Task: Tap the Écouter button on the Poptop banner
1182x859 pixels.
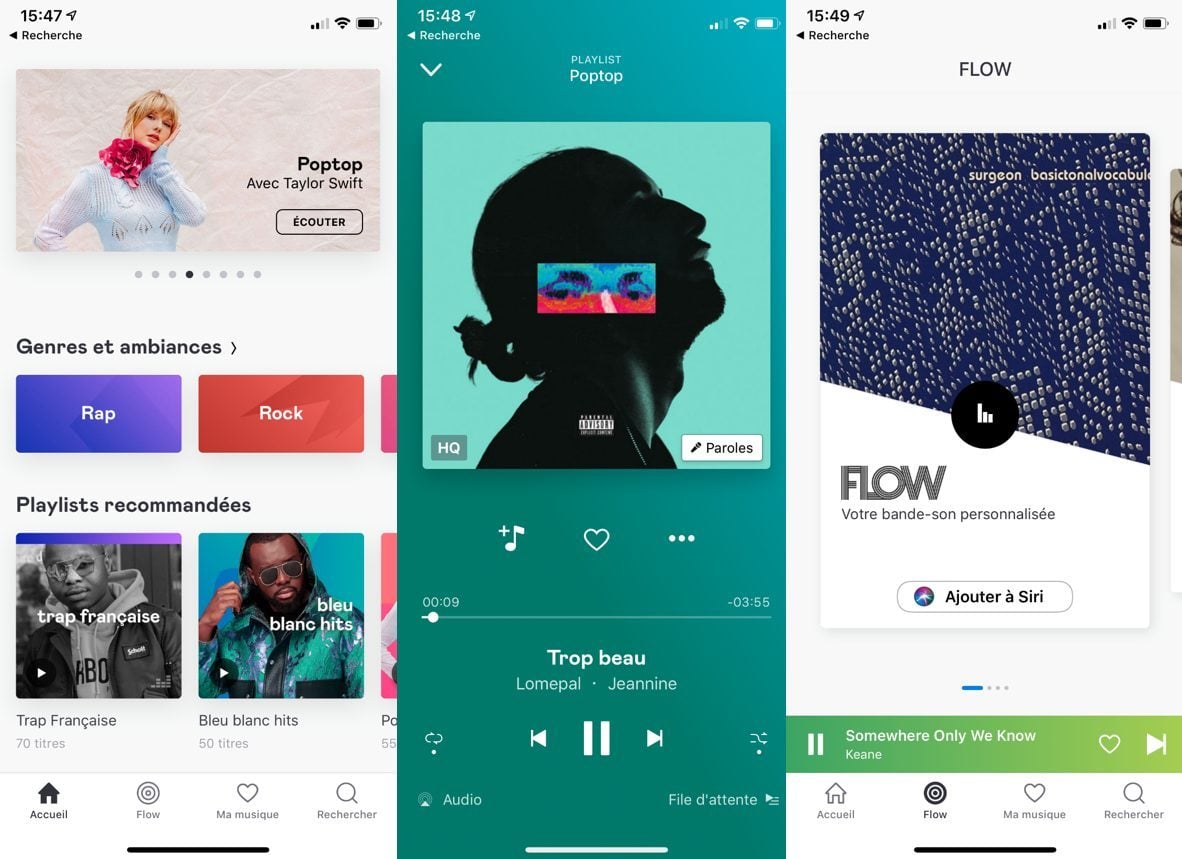Action: pos(319,222)
